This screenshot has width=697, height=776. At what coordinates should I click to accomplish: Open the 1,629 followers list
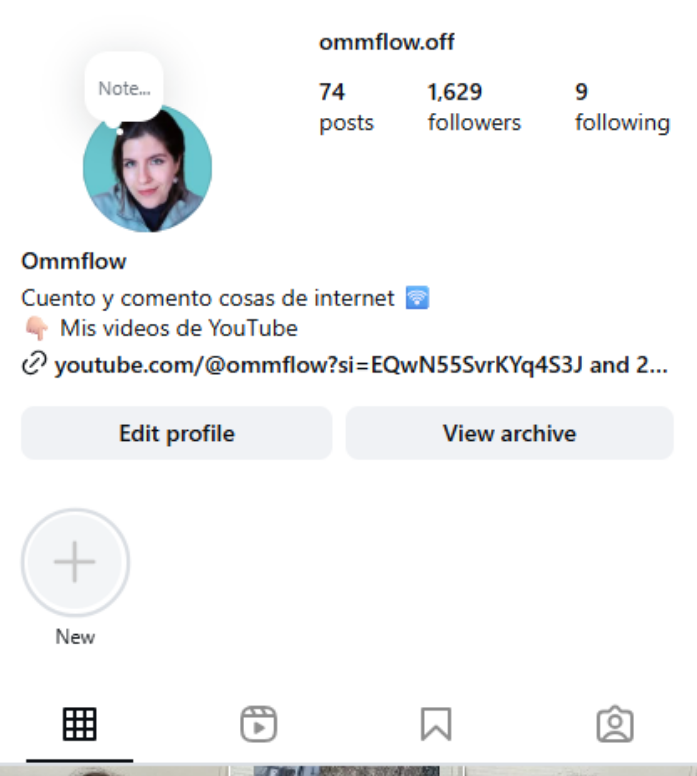[x=474, y=107]
